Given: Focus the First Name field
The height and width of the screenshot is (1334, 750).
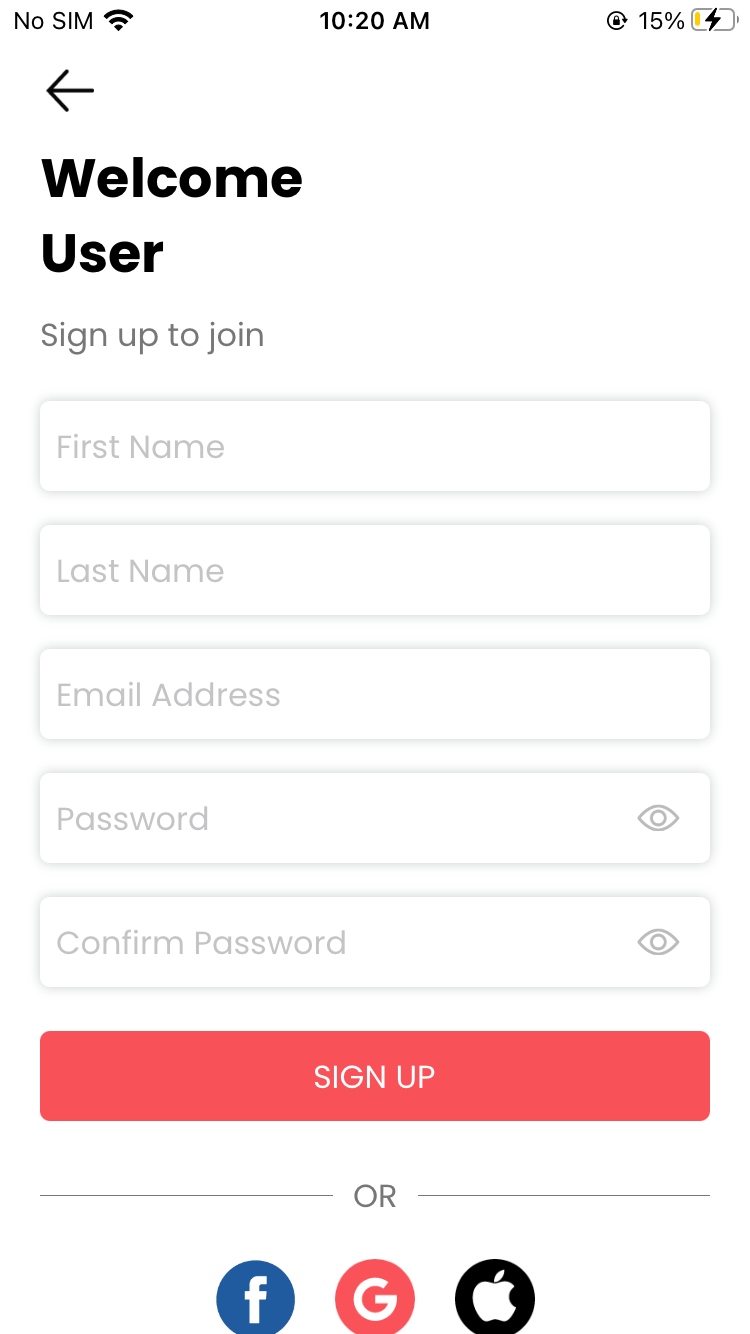Looking at the screenshot, I should pos(375,446).
